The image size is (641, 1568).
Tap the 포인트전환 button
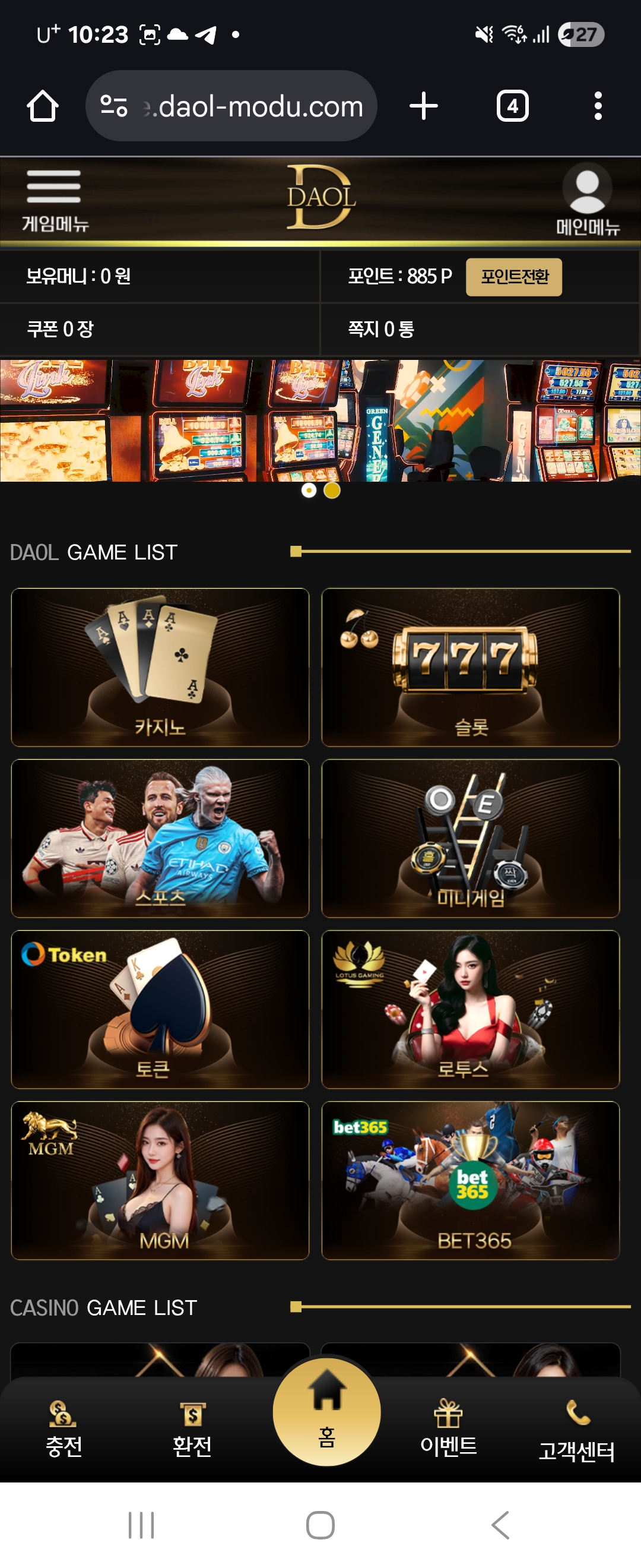(x=513, y=277)
